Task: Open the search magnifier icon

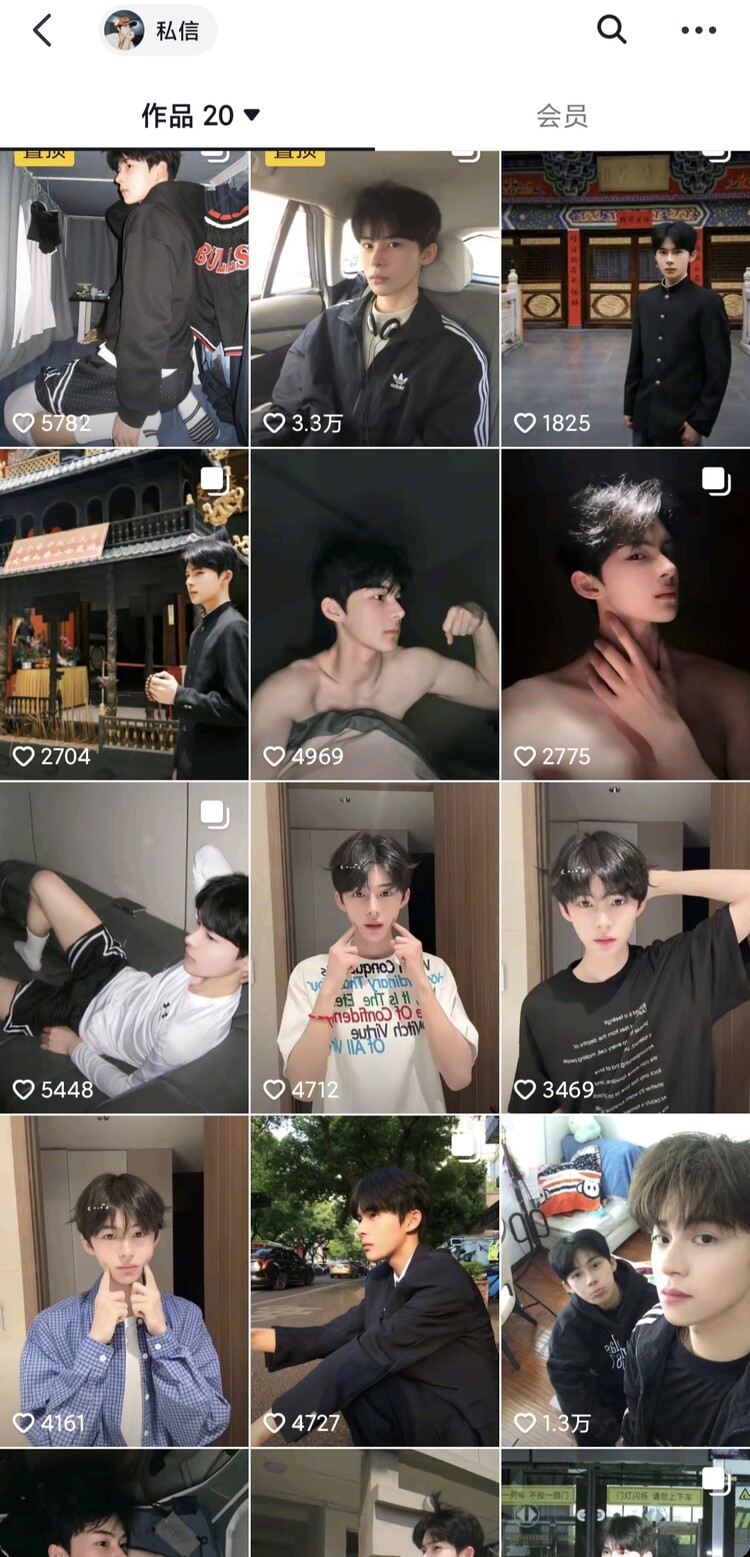Action: coord(611,30)
